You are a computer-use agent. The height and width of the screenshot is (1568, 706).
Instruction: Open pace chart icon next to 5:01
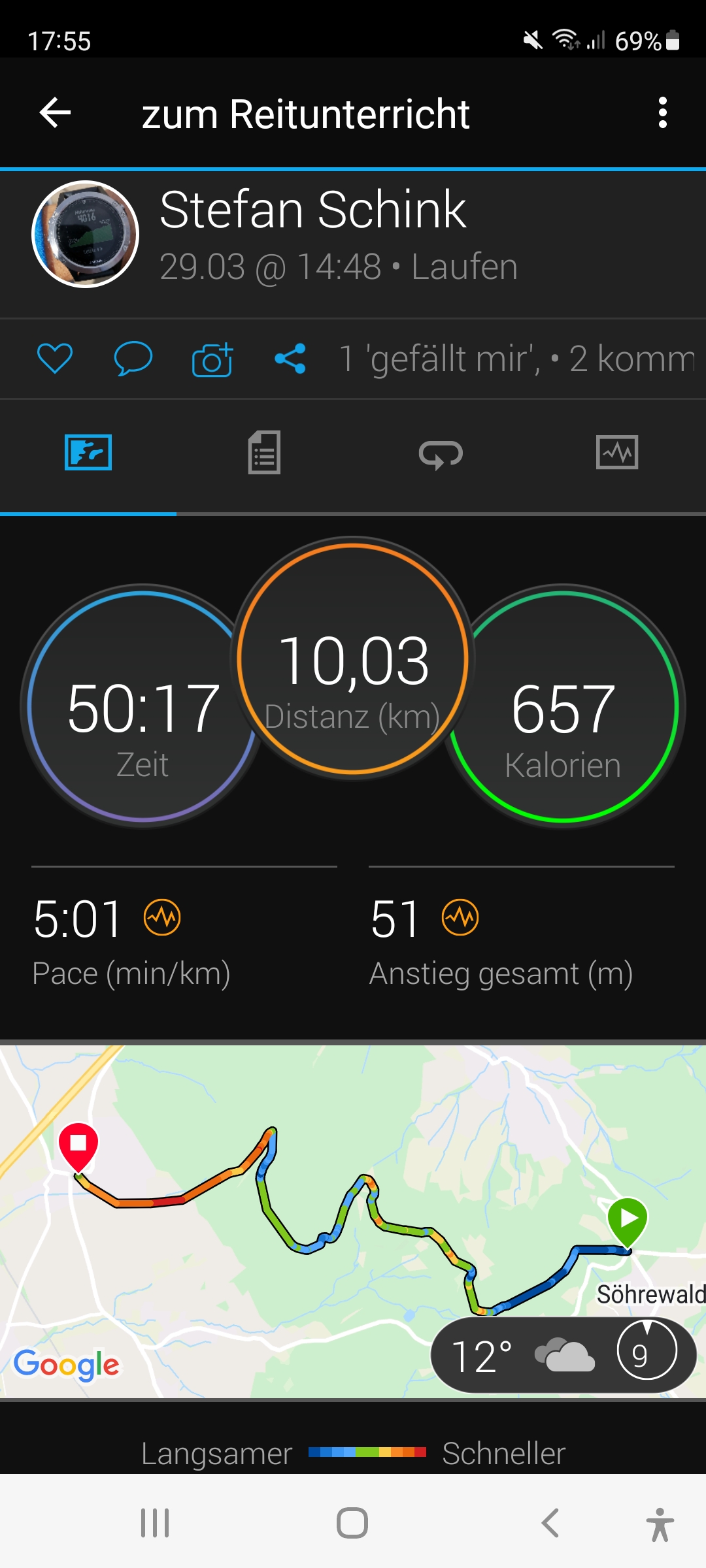point(162,917)
